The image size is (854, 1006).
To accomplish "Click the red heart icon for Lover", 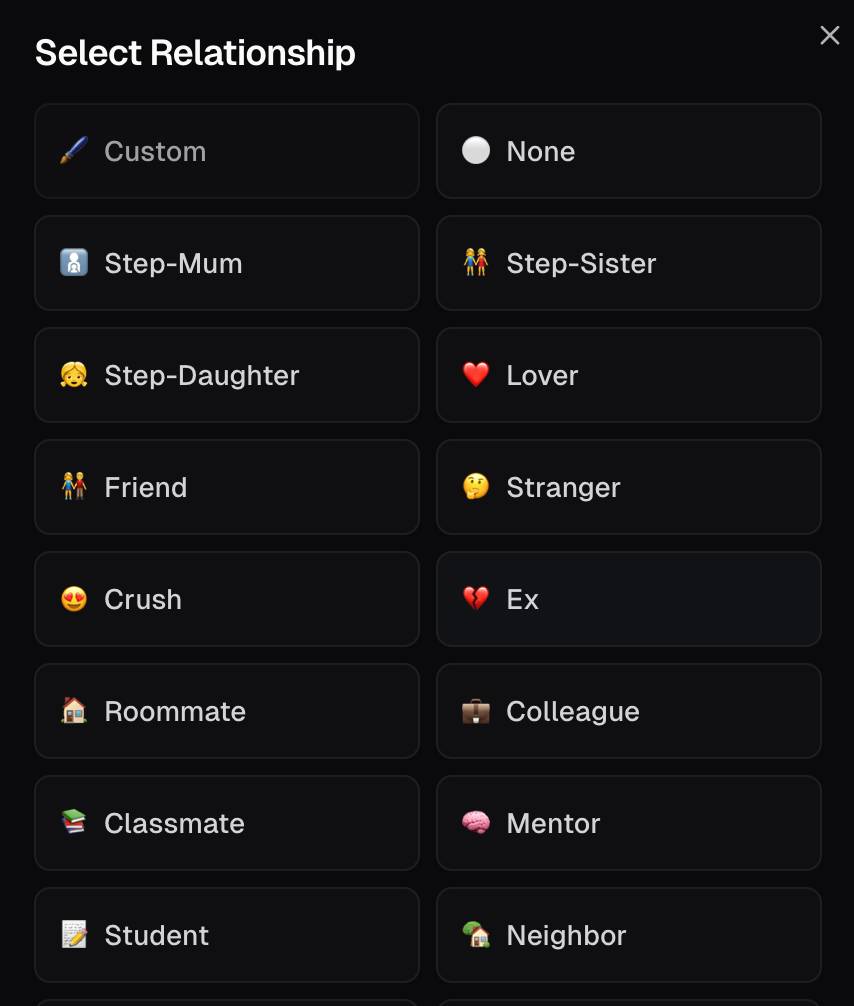I will point(477,375).
